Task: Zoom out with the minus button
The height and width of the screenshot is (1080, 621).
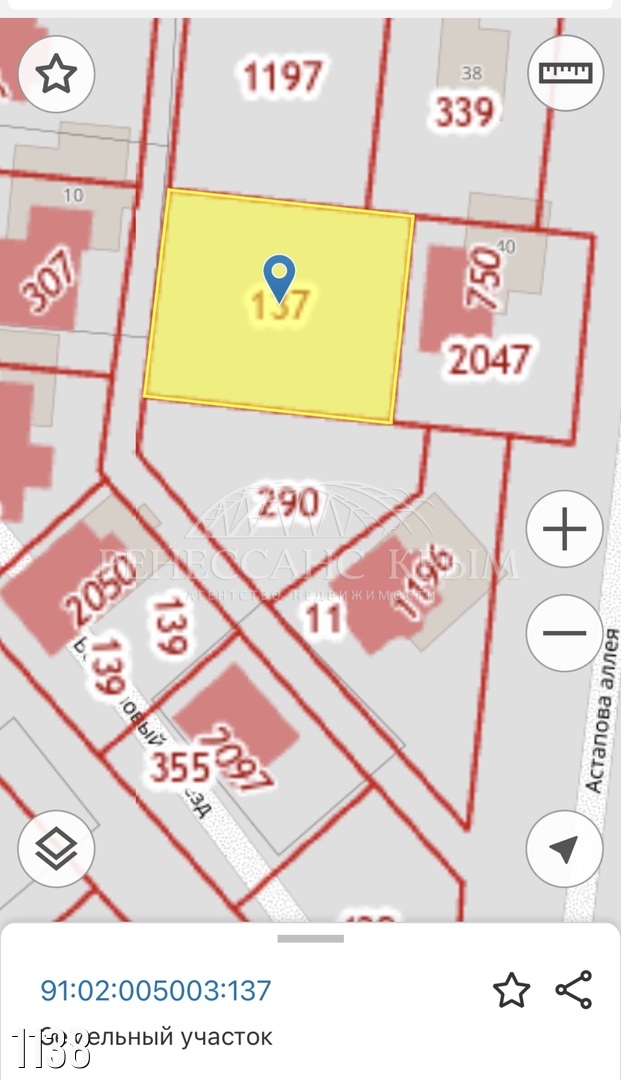Action: click(x=565, y=633)
